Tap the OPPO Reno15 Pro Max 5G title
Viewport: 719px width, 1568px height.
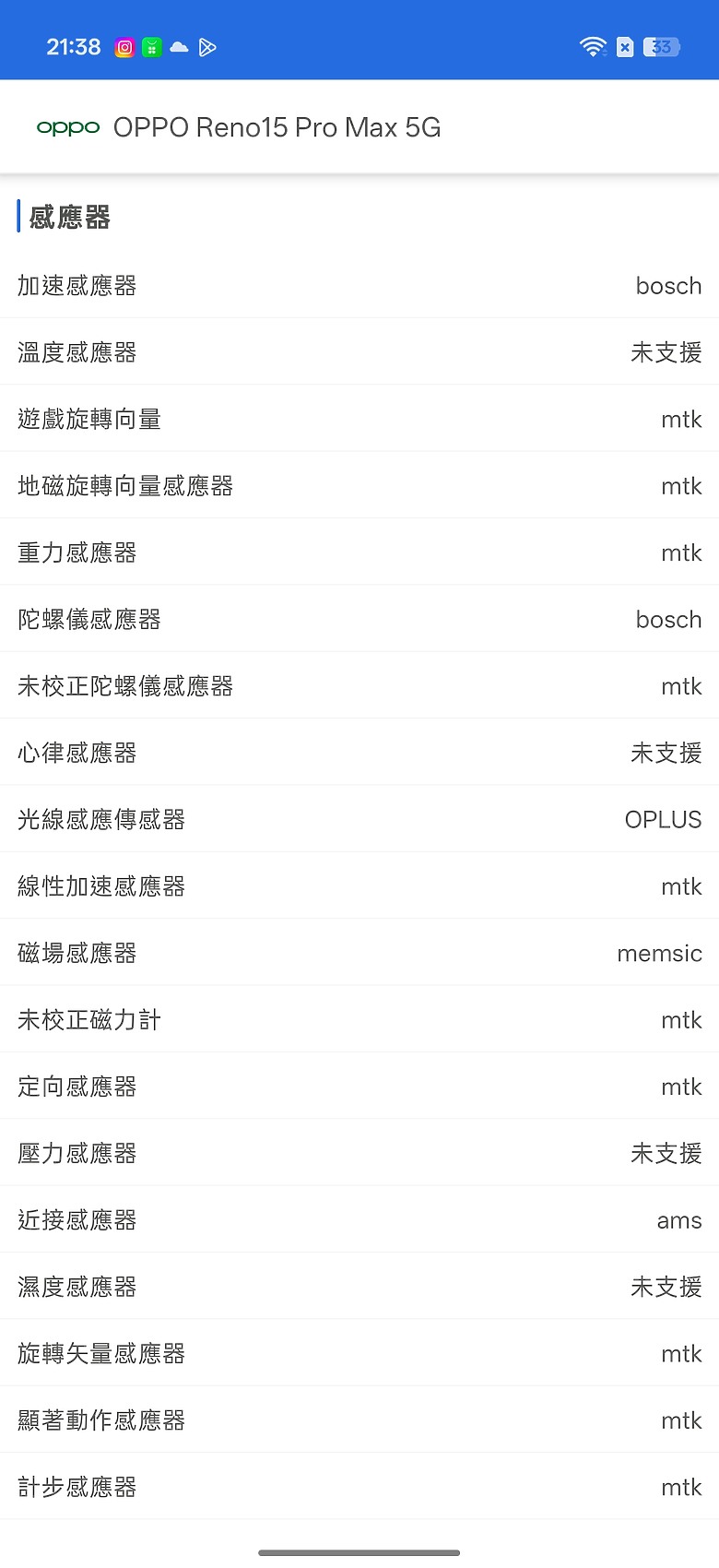click(x=277, y=127)
